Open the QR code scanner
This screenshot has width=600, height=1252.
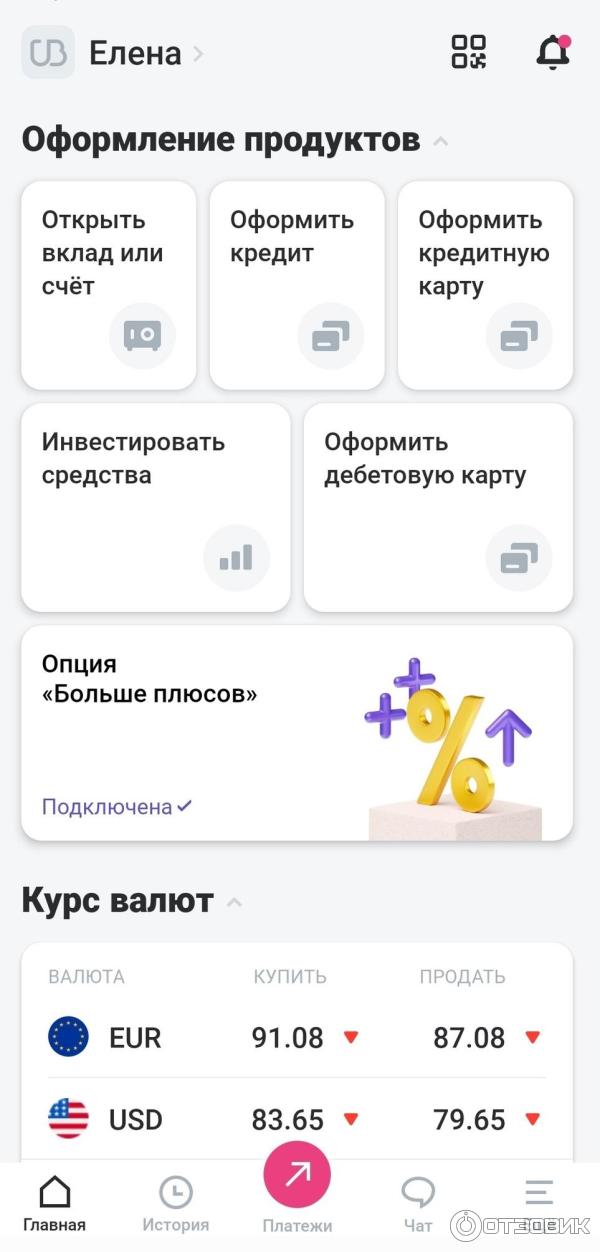pyautogui.click(x=468, y=52)
